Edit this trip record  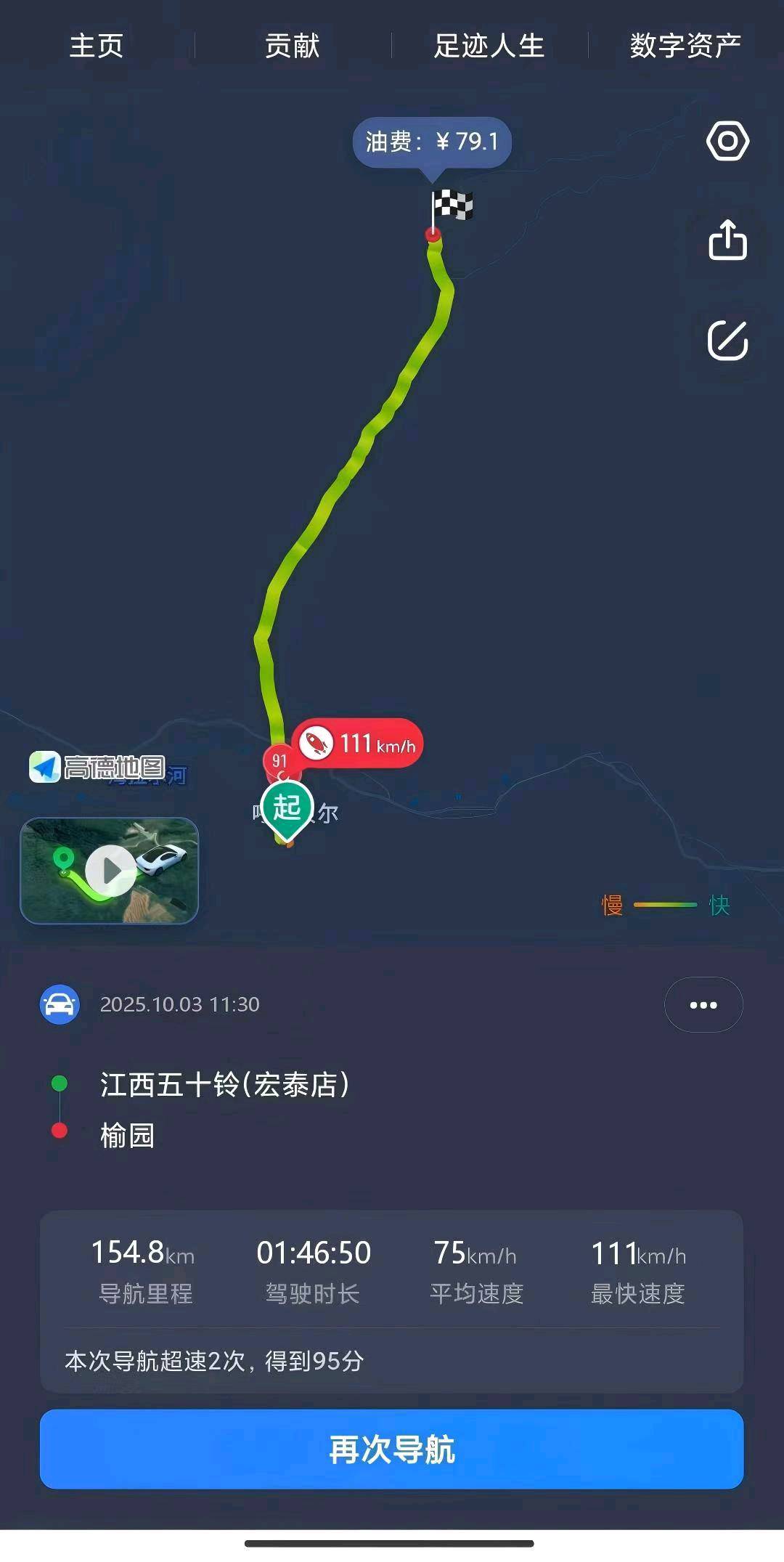tap(727, 340)
